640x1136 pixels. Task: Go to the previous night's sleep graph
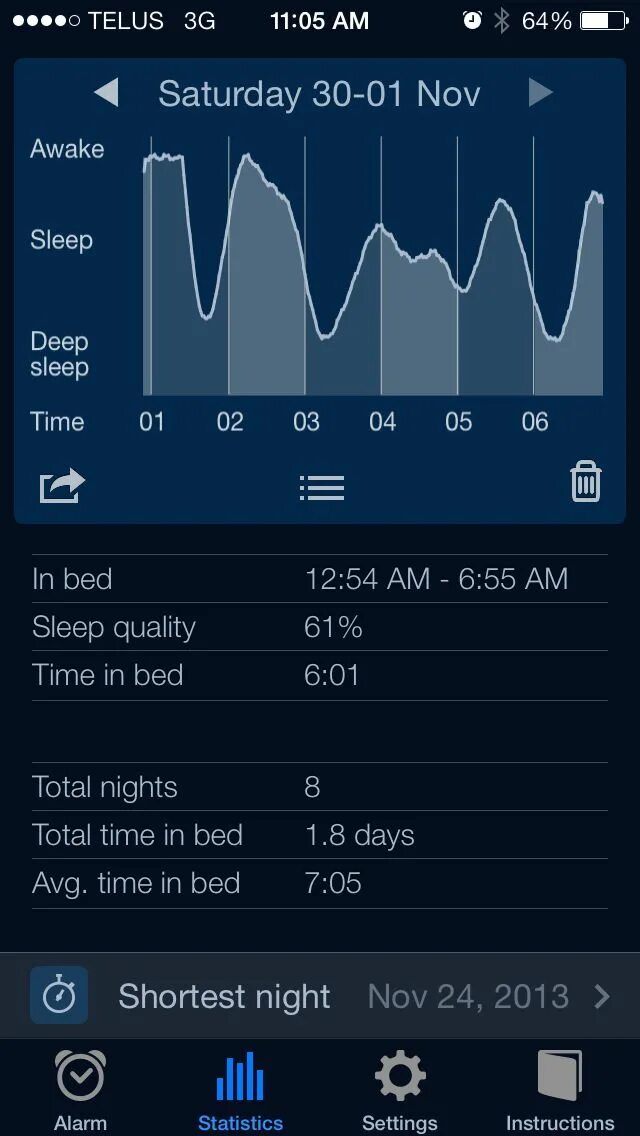click(106, 93)
